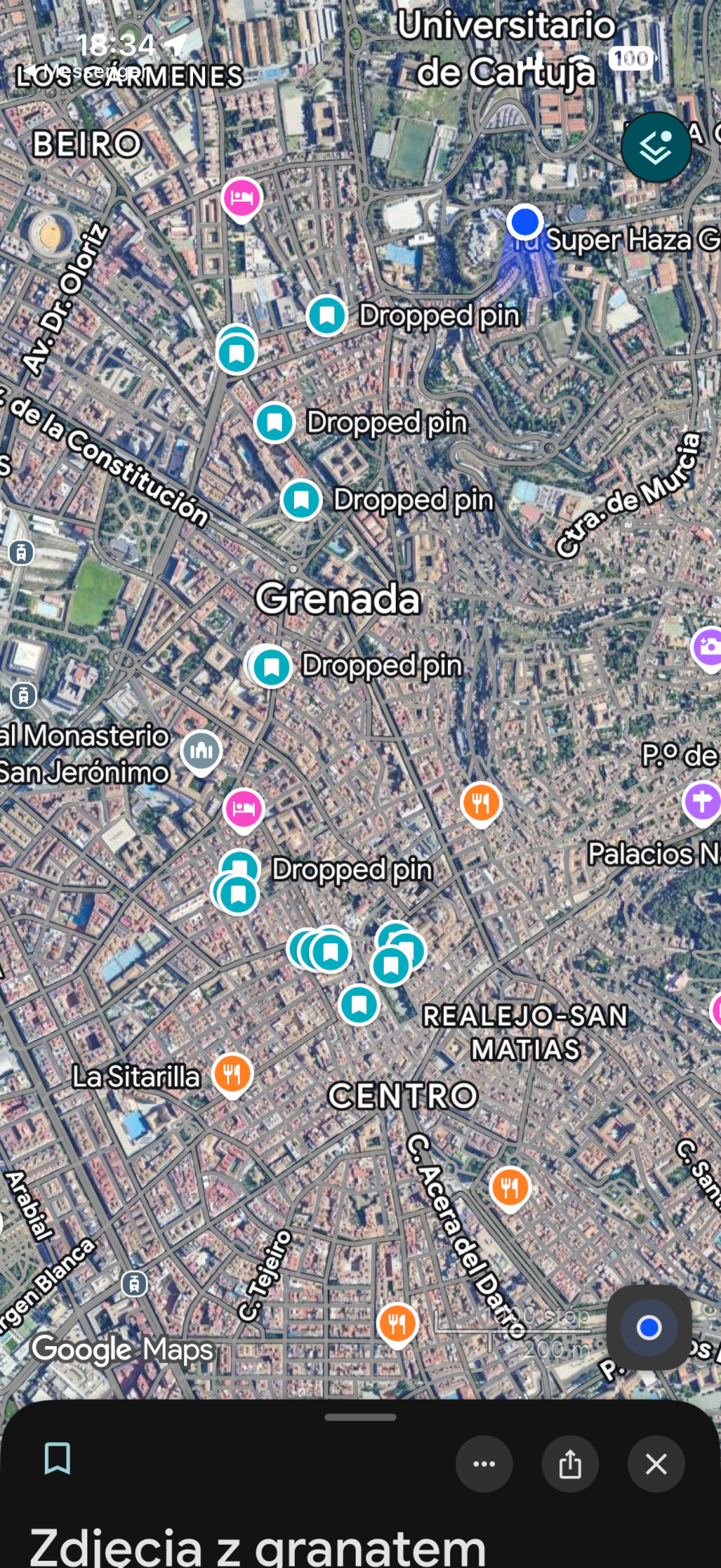The height and width of the screenshot is (1568, 721).
Task: Open La Sitarilla restaurant marker
Action: point(232,1074)
